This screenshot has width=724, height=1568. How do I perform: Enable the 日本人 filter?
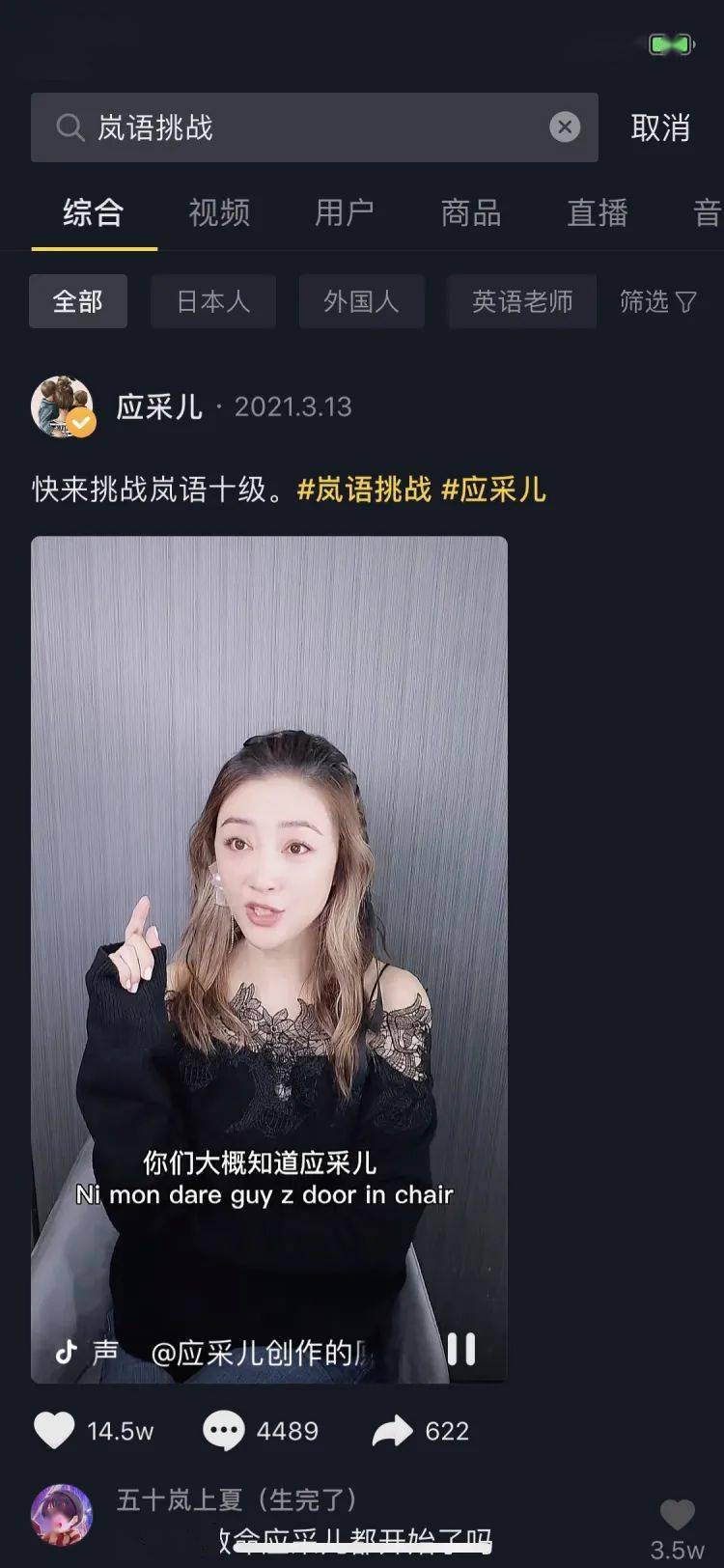[x=212, y=301]
